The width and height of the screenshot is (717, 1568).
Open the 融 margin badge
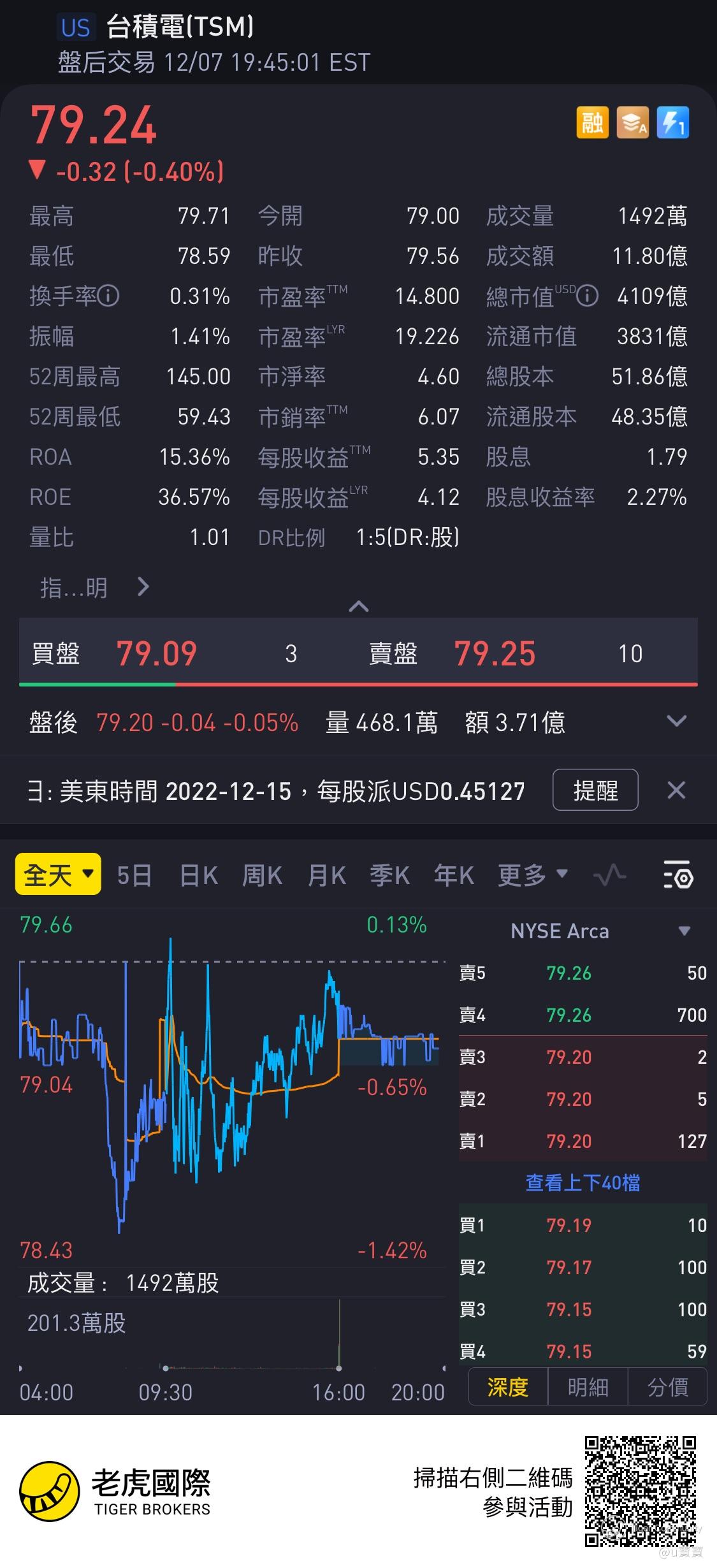[592, 122]
